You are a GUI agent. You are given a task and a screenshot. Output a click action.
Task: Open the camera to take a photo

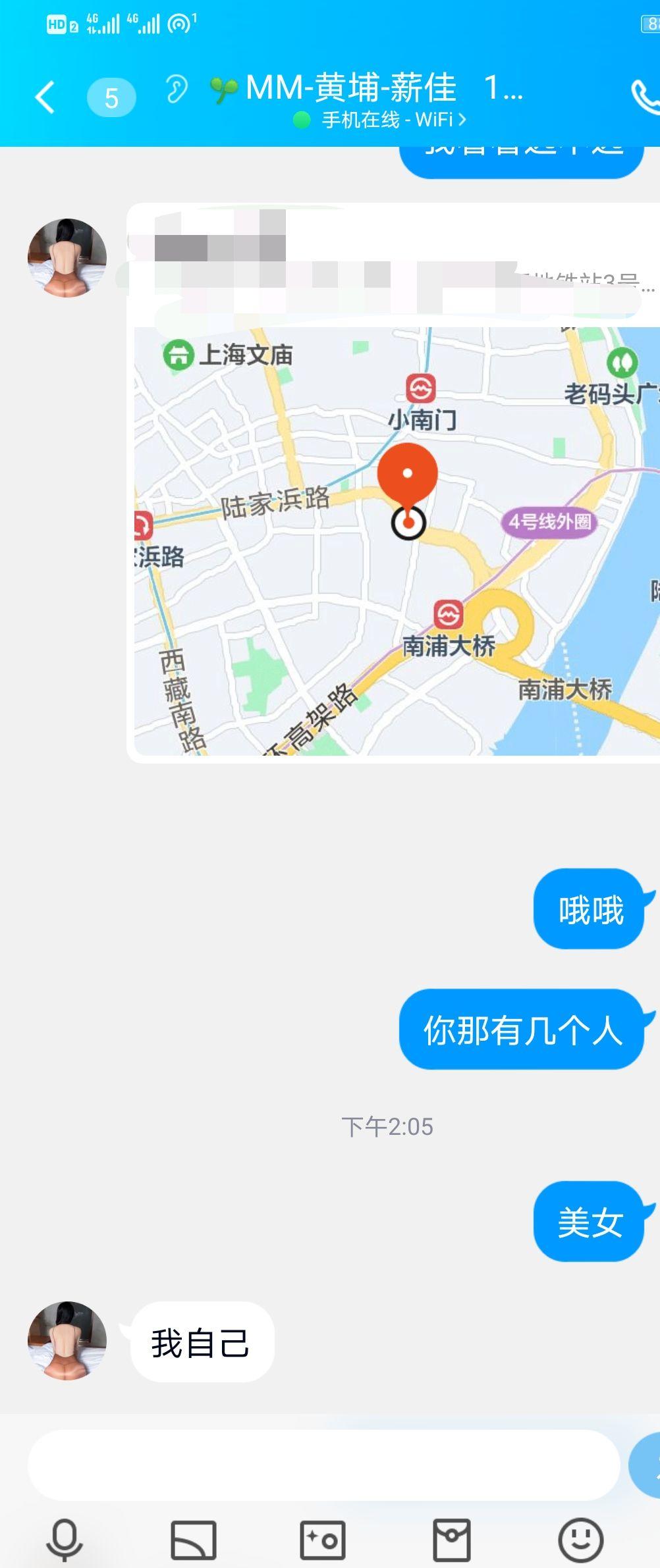323,1540
